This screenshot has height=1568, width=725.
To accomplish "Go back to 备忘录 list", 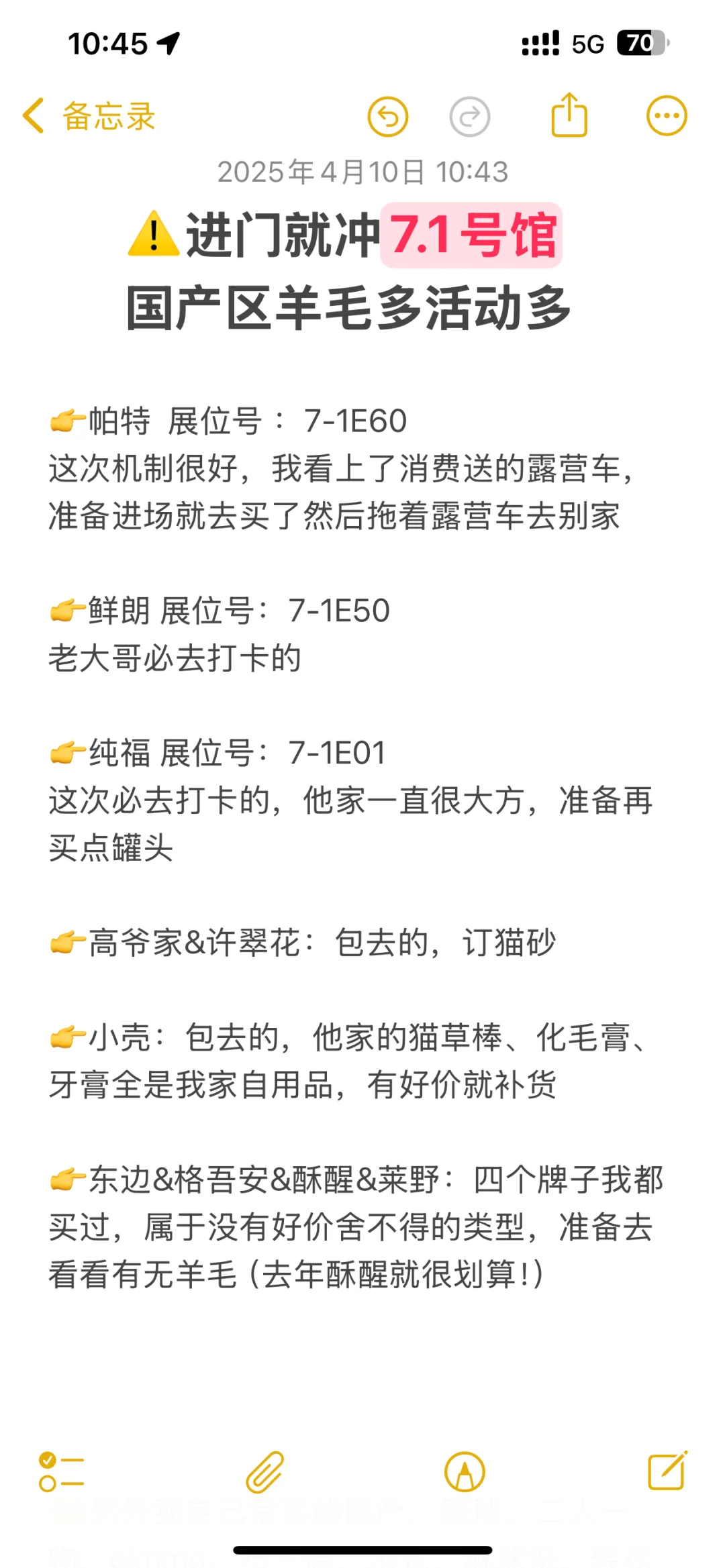I will point(87,116).
